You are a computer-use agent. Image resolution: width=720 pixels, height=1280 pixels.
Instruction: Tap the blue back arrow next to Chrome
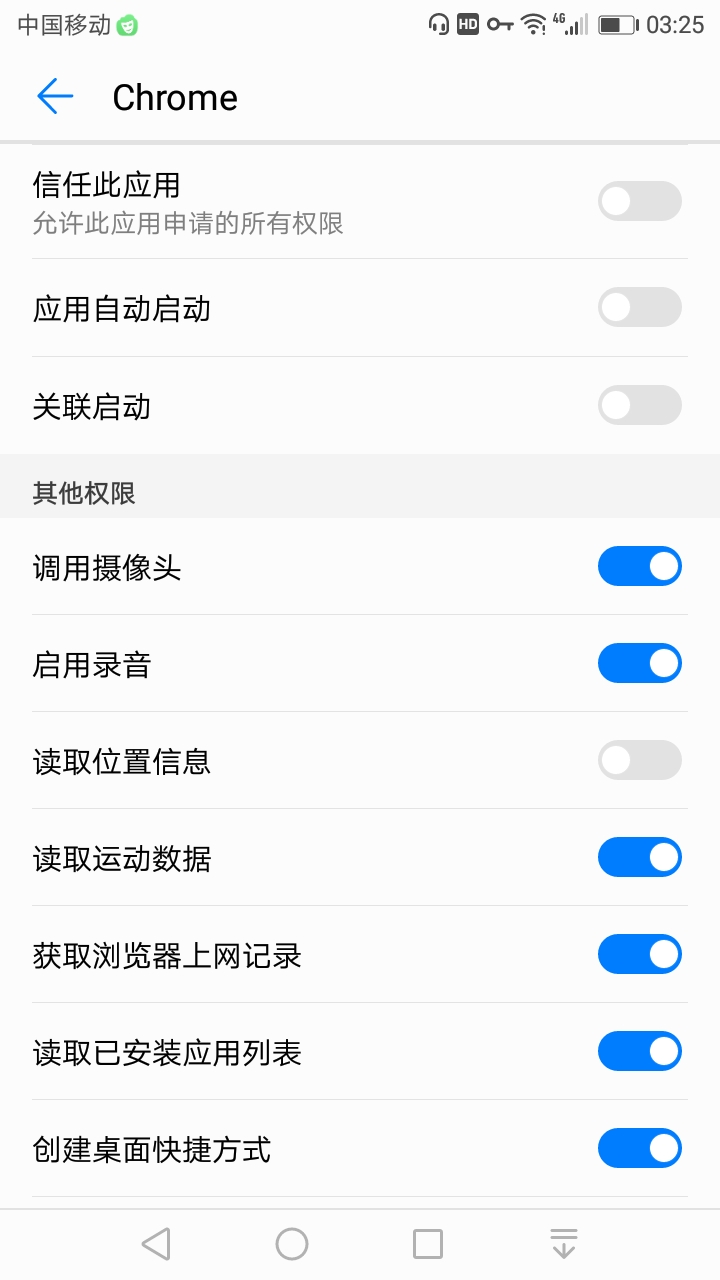(x=56, y=96)
